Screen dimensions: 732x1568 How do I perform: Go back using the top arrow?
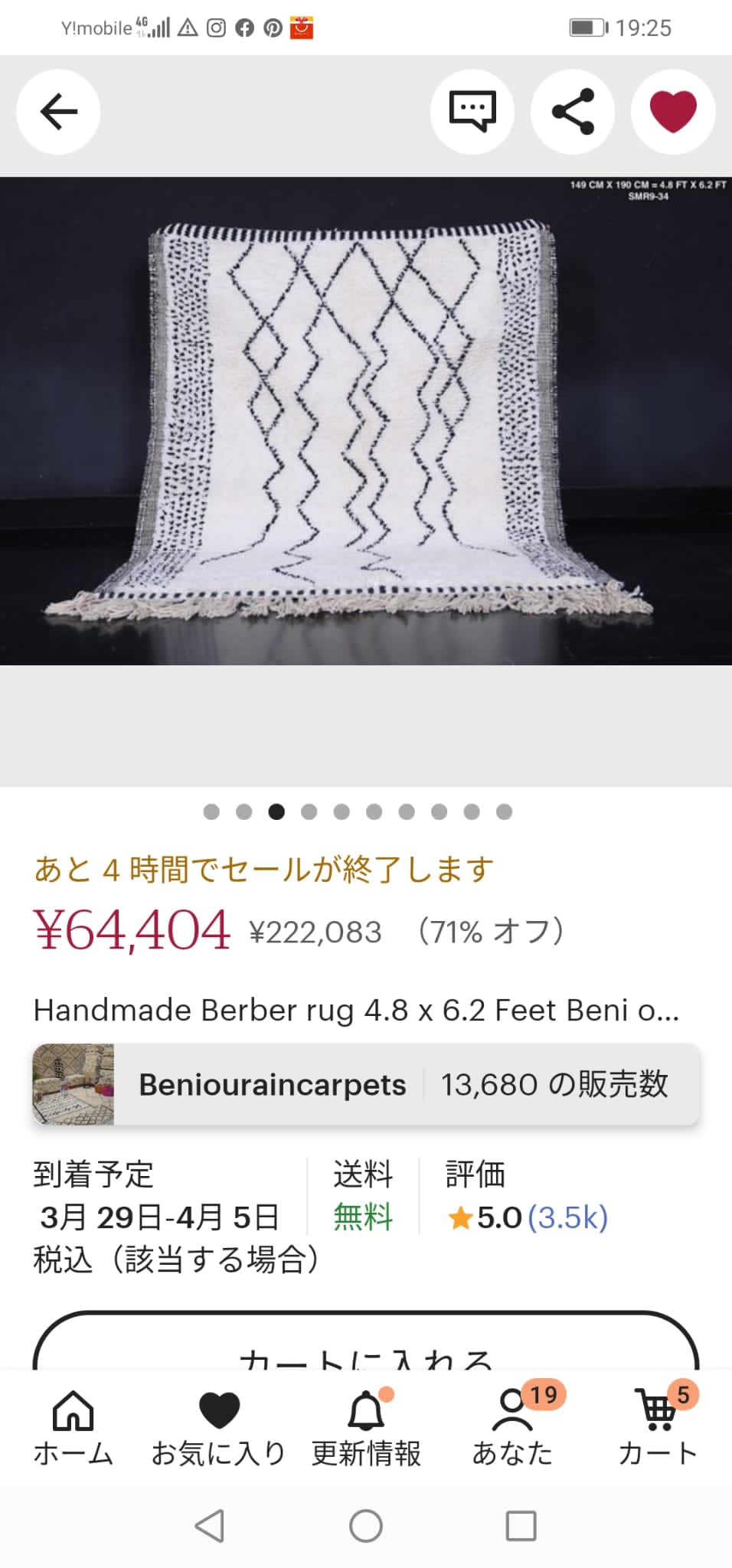[x=59, y=112]
